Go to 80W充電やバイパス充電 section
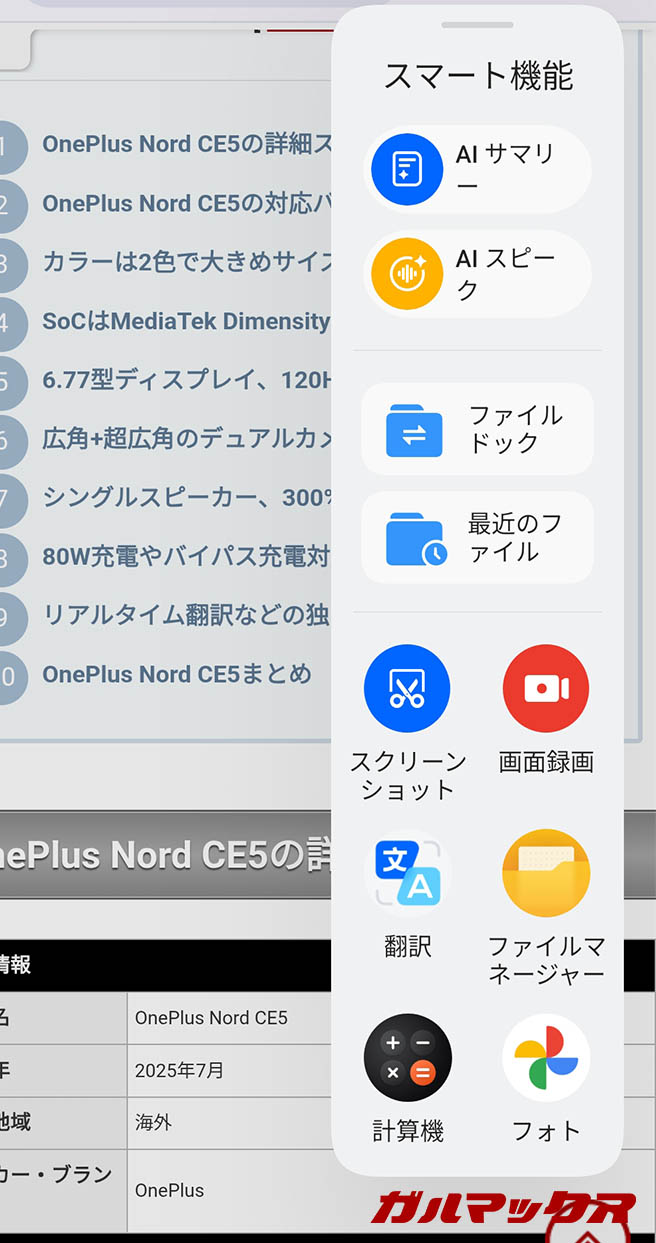This screenshot has width=656, height=1243. [186, 556]
